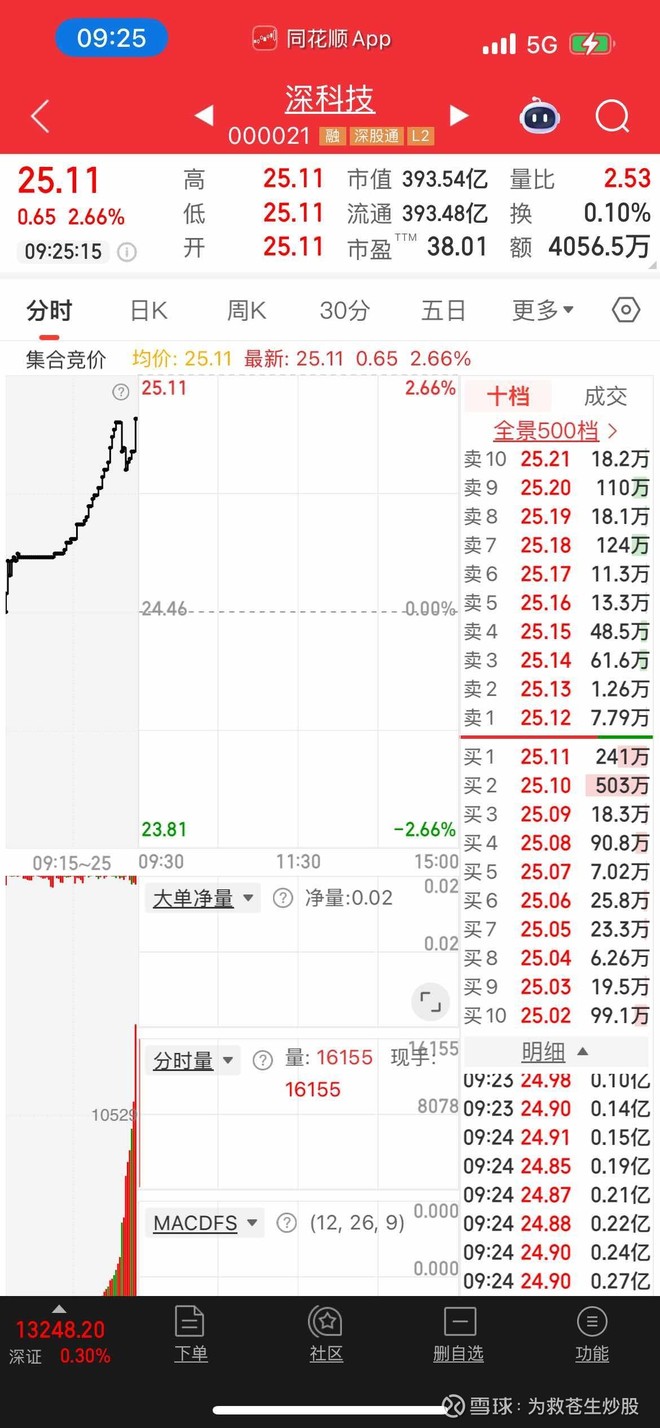
Task: Open chart settings hexagon icon
Action: click(x=626, y=310)
